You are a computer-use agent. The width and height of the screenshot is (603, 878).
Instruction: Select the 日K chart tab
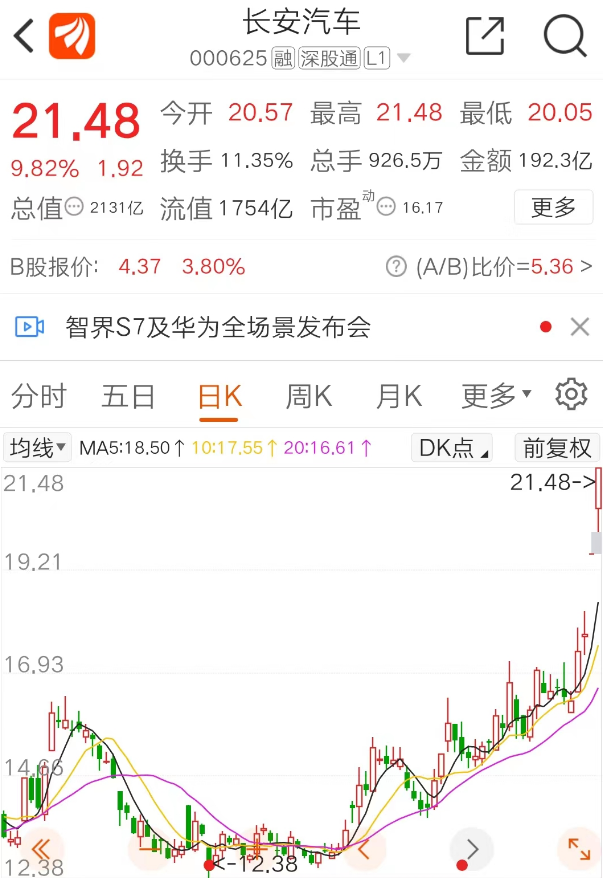click(219, 396)
